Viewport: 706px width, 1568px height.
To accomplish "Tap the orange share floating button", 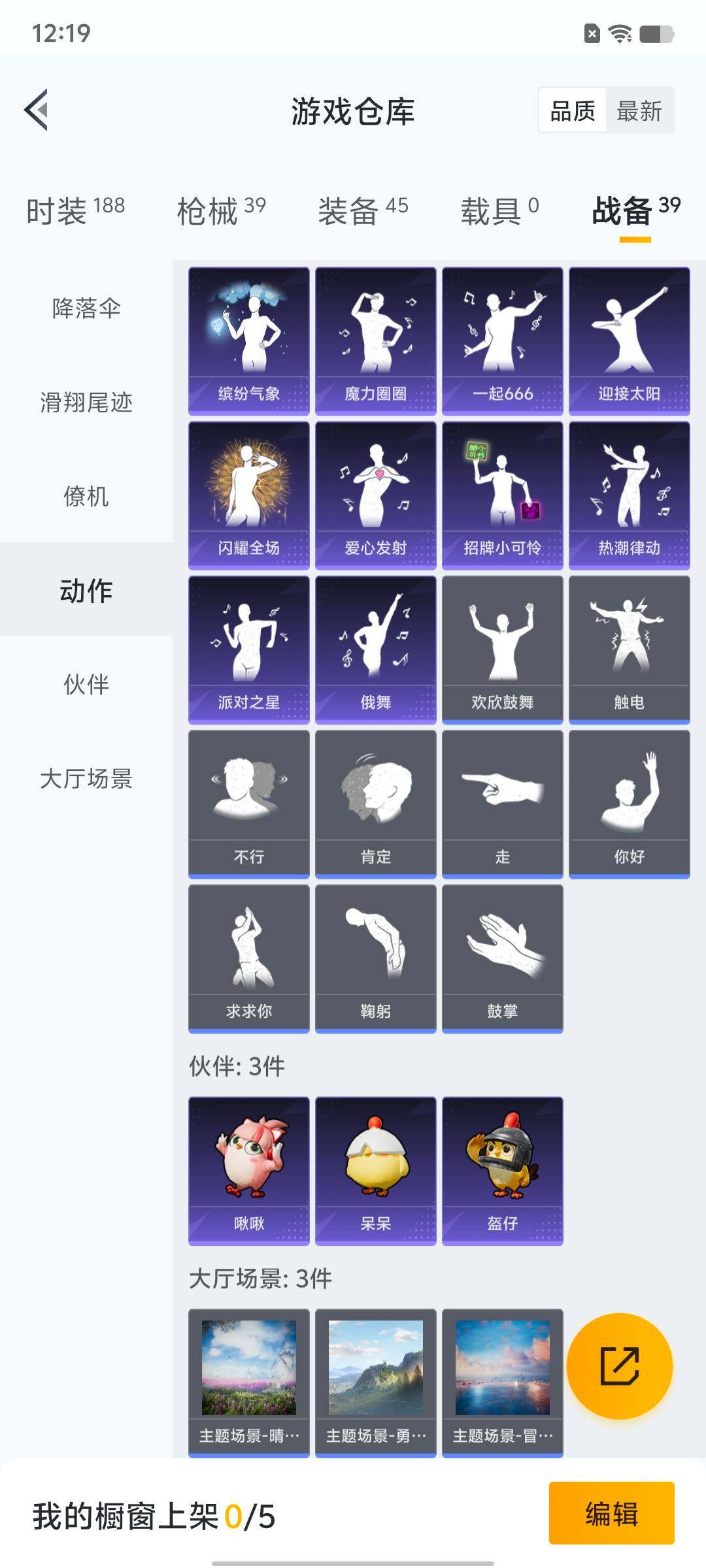I will [619, 1365].
